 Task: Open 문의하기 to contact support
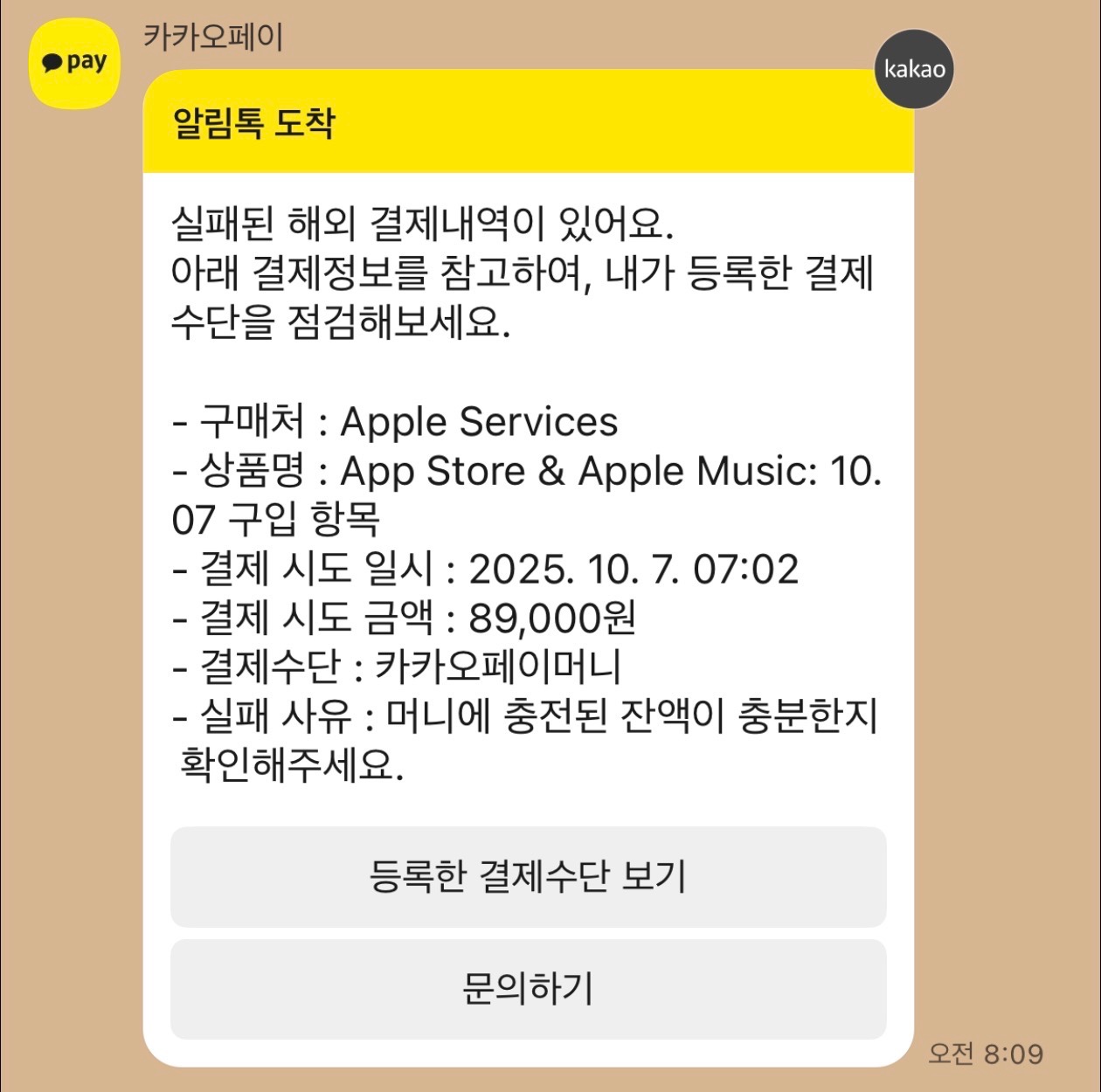pos(528,989)
